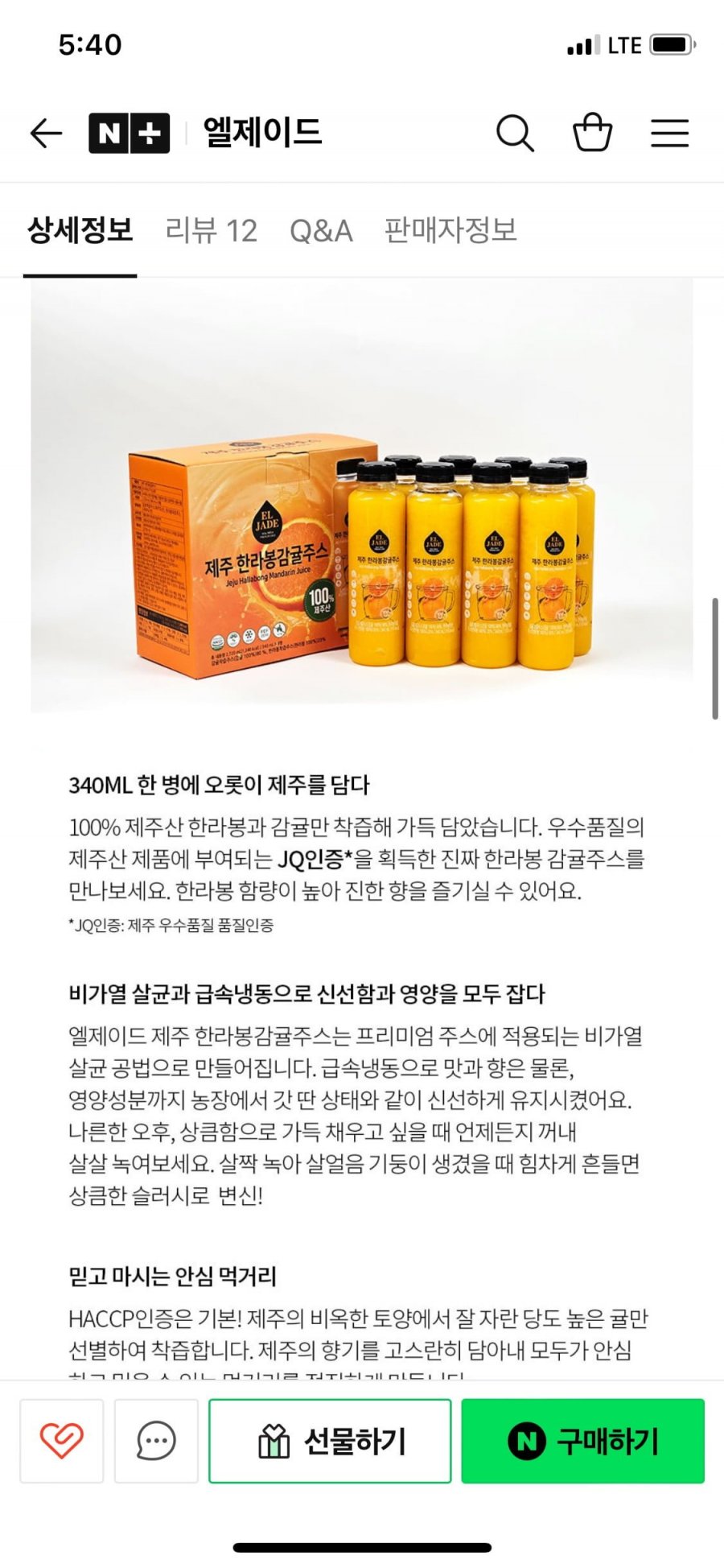Screen dimensions: 724x1568
Task: Open the 엘제이드 store page
Action: pyautogui.click(x=262, y=133)
